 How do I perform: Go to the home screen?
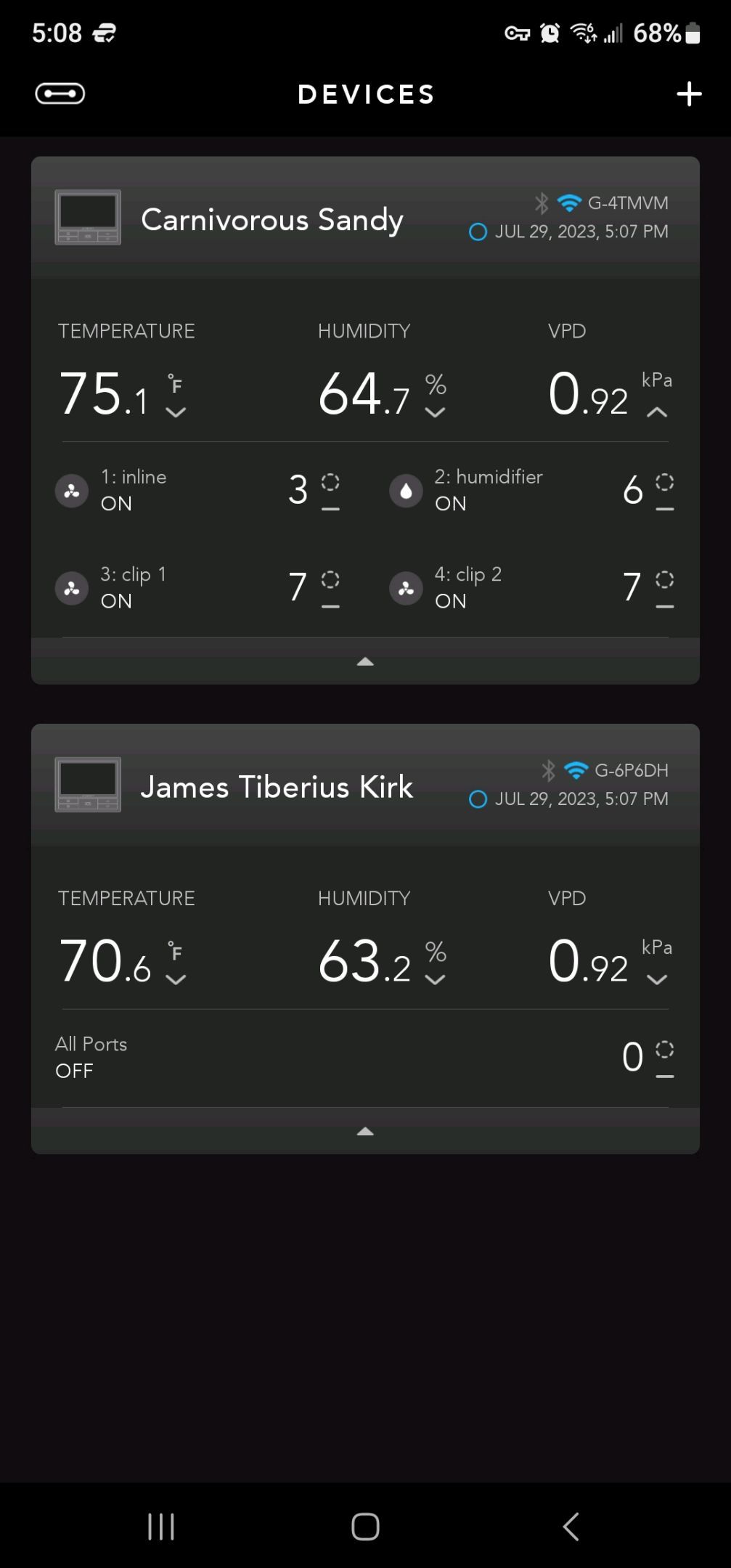(x=365, y=1526)
